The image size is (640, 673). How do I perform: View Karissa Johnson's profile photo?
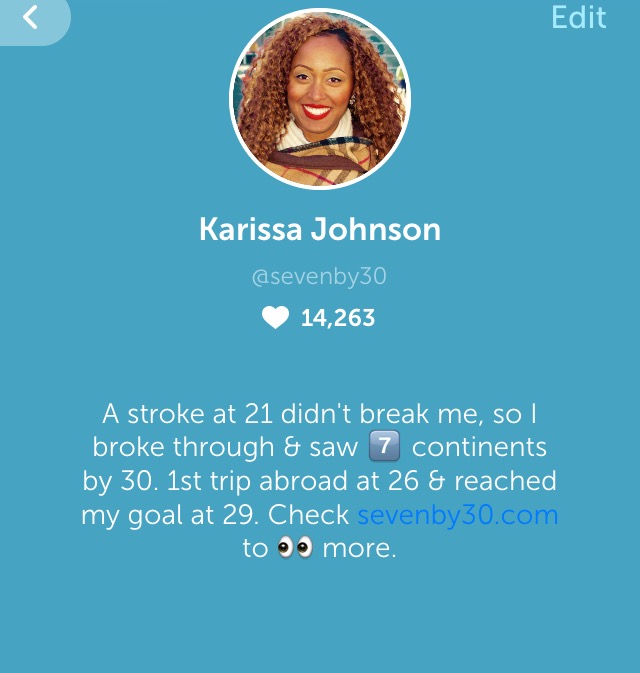coord(320,100)
